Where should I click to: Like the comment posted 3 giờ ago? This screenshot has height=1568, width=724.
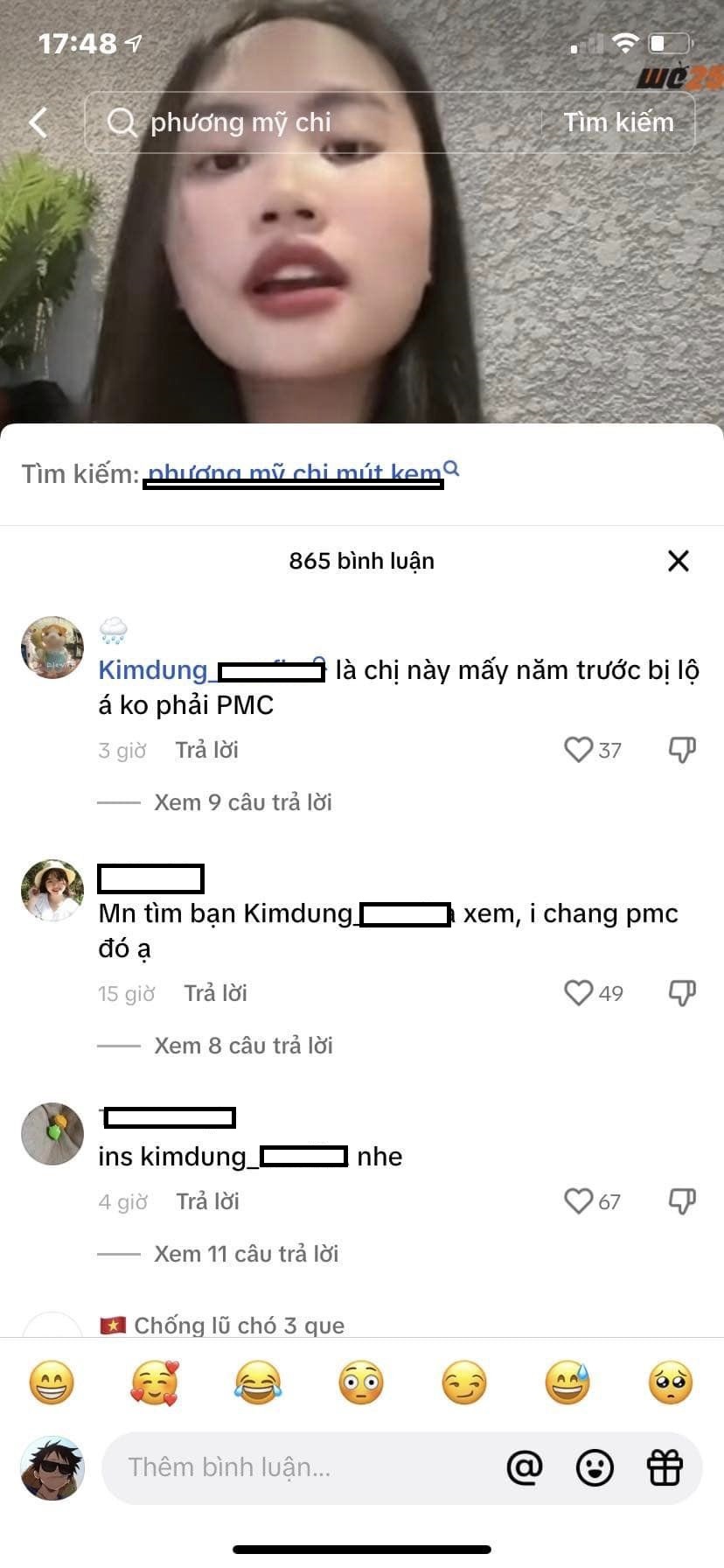click(579, 750)
